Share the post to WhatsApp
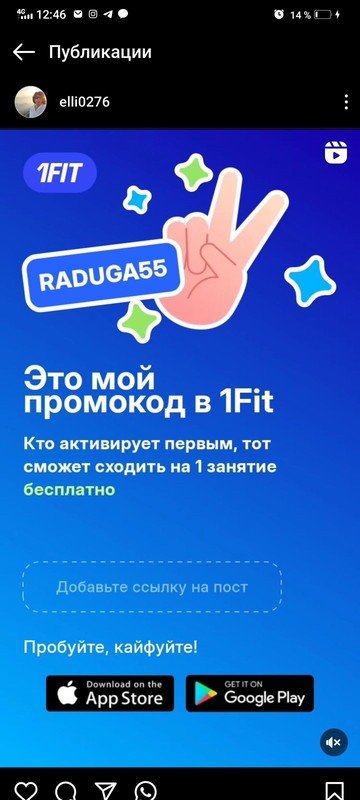 (x=145, y=790)
